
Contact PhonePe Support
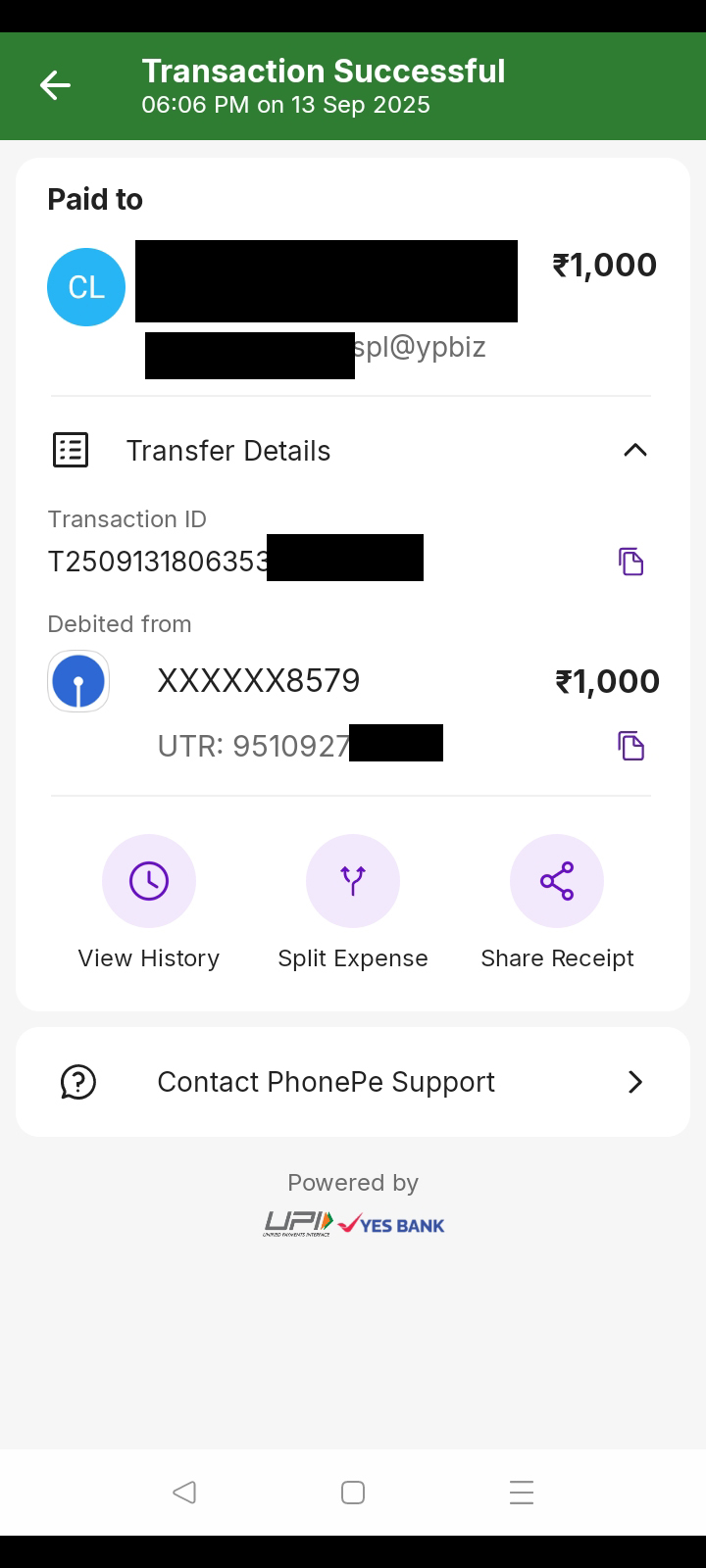(x=353, y=1082)
